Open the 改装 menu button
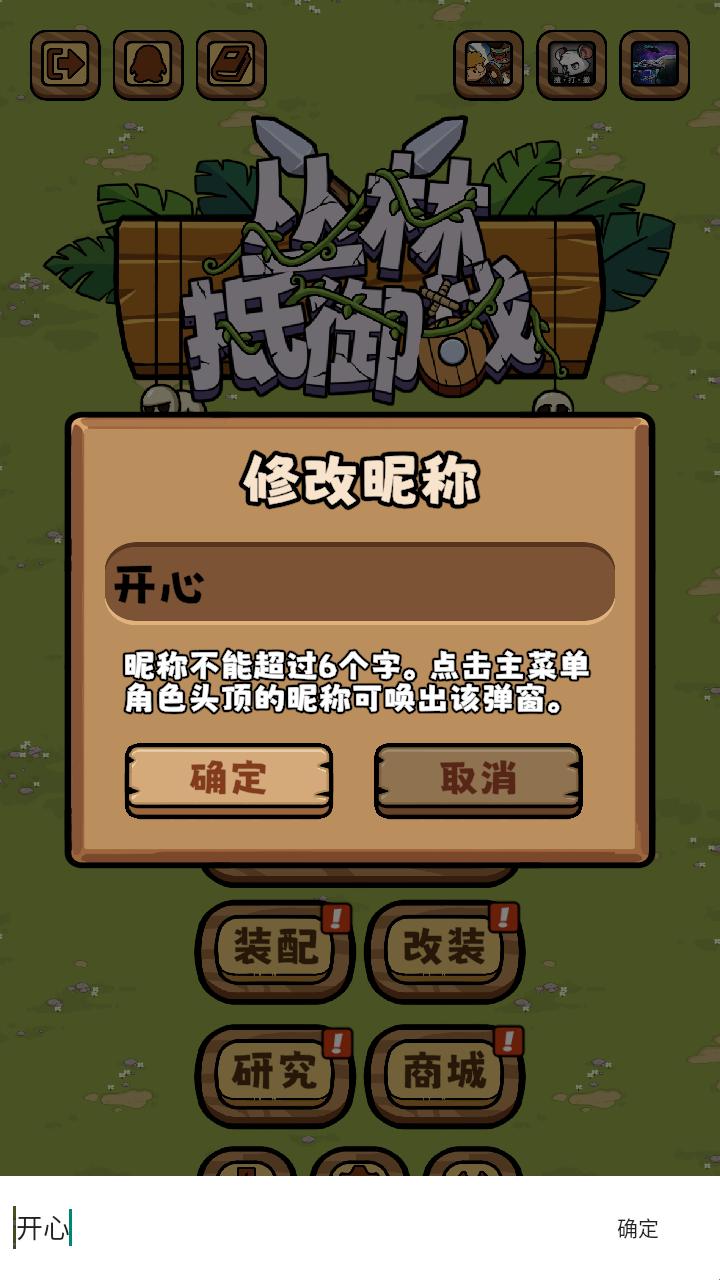Screen dimensions: 720x1280 pyautogui.click(x=444, y=948)
